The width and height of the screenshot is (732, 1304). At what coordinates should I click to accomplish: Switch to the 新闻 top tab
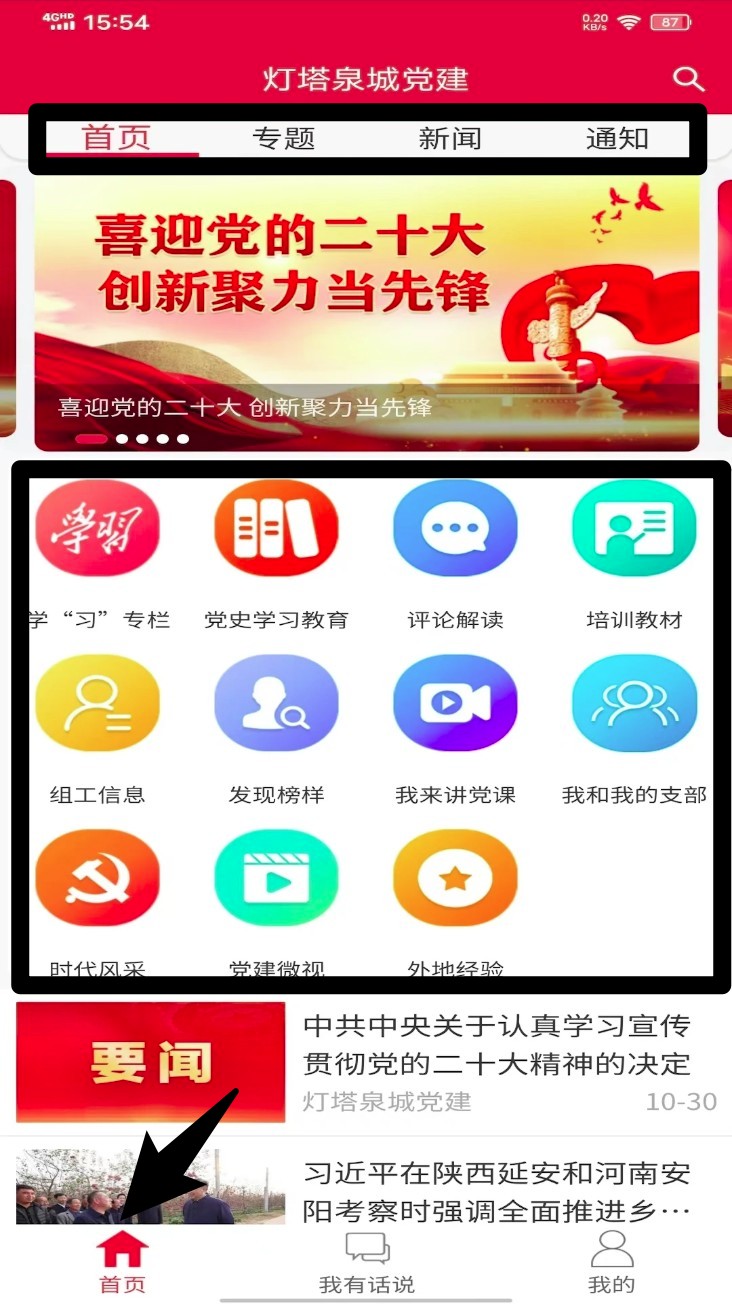pos(450,138)
